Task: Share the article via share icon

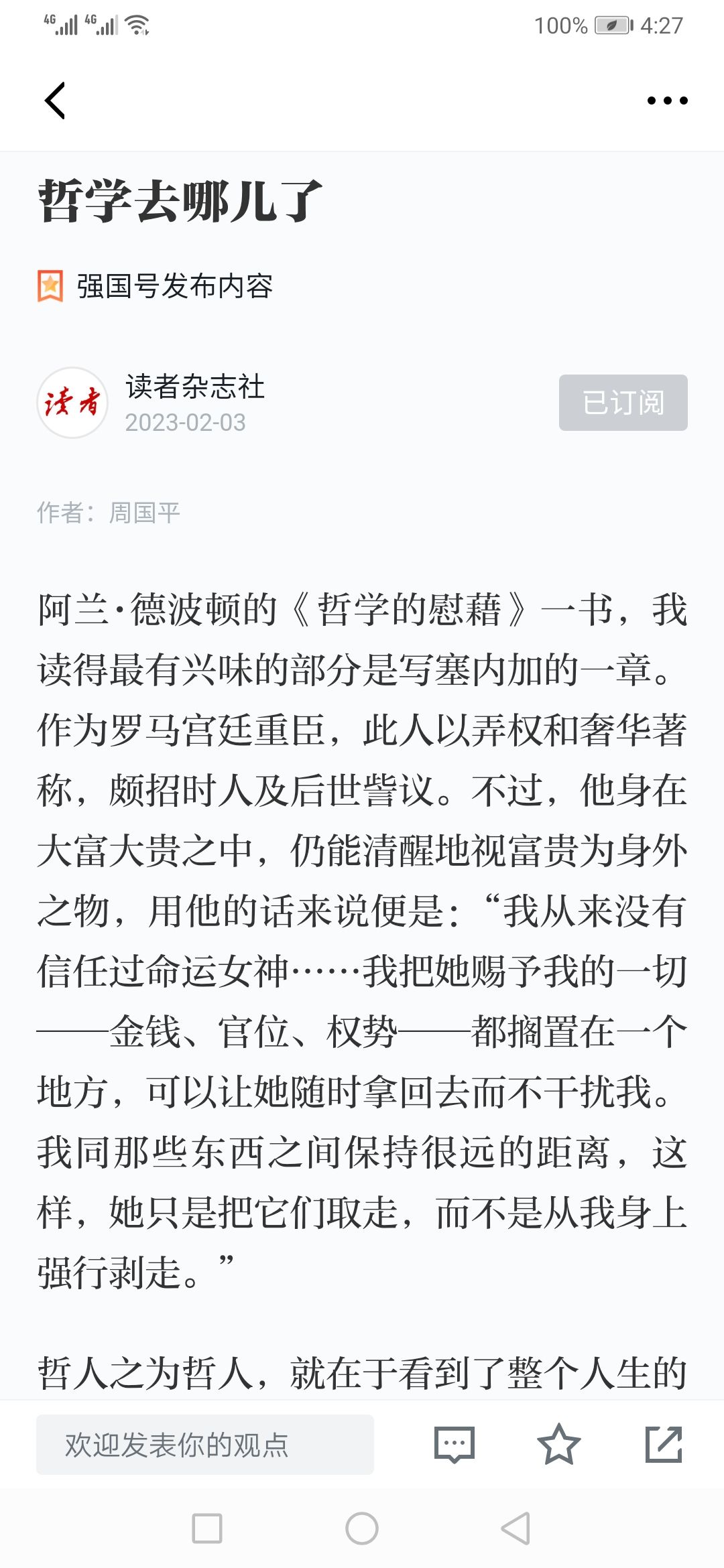Action: [x=664, y=1445]
